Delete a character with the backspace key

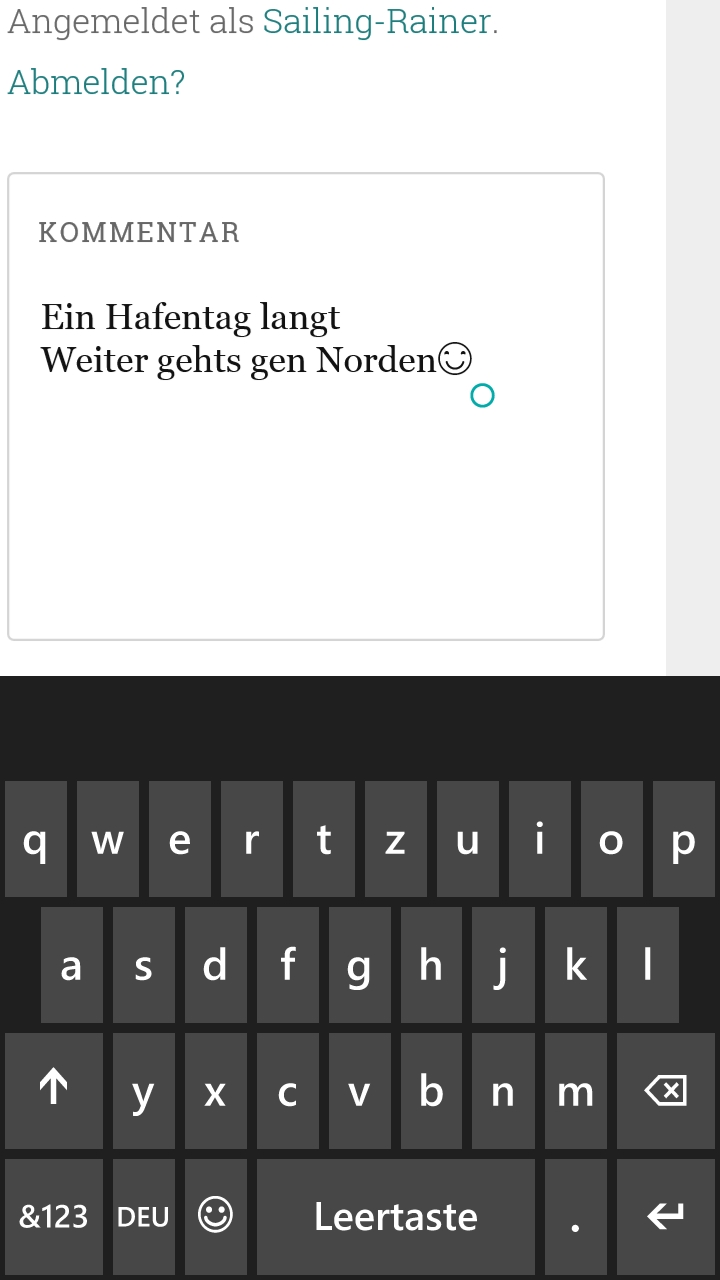(666, 1091)
